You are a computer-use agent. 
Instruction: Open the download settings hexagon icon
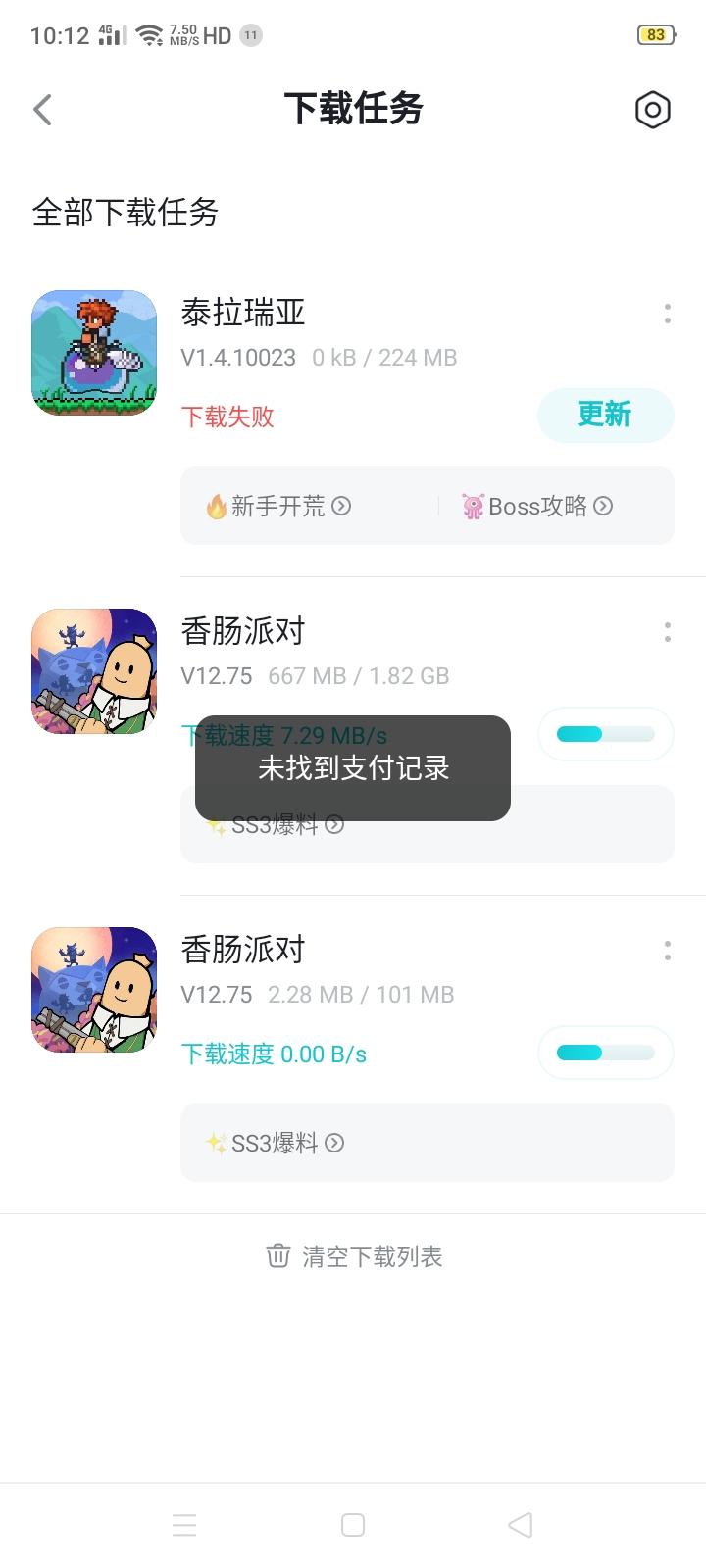[x=652, y=110]
